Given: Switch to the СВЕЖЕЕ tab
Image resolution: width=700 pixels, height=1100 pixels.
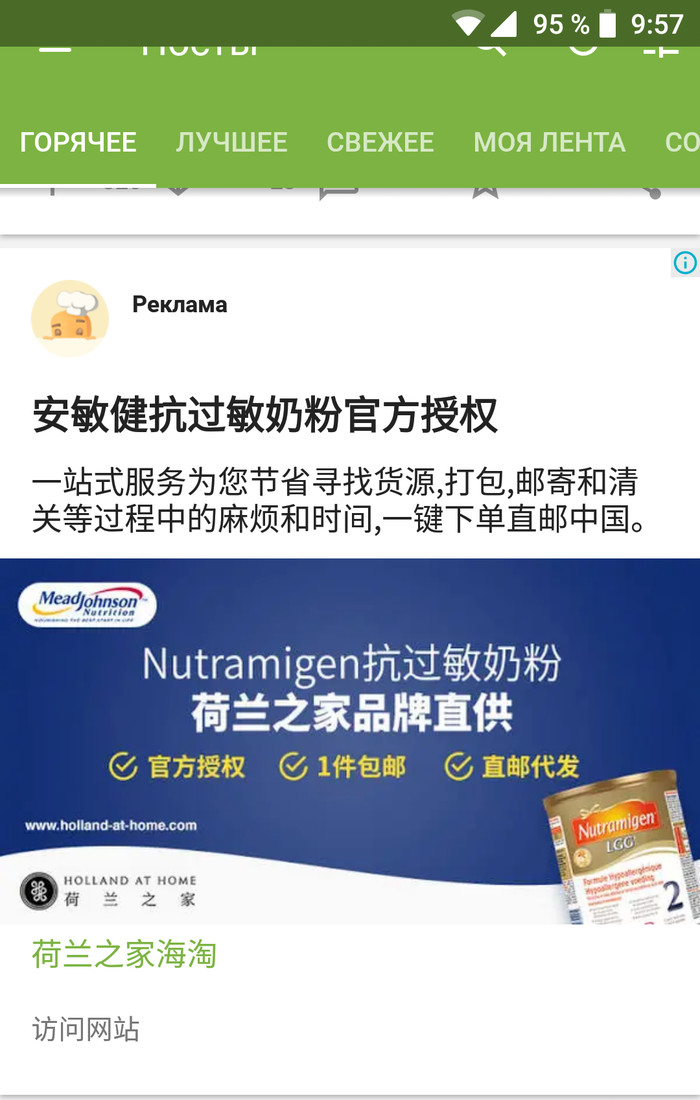Looking at the screenshot, I should point(380,143).
